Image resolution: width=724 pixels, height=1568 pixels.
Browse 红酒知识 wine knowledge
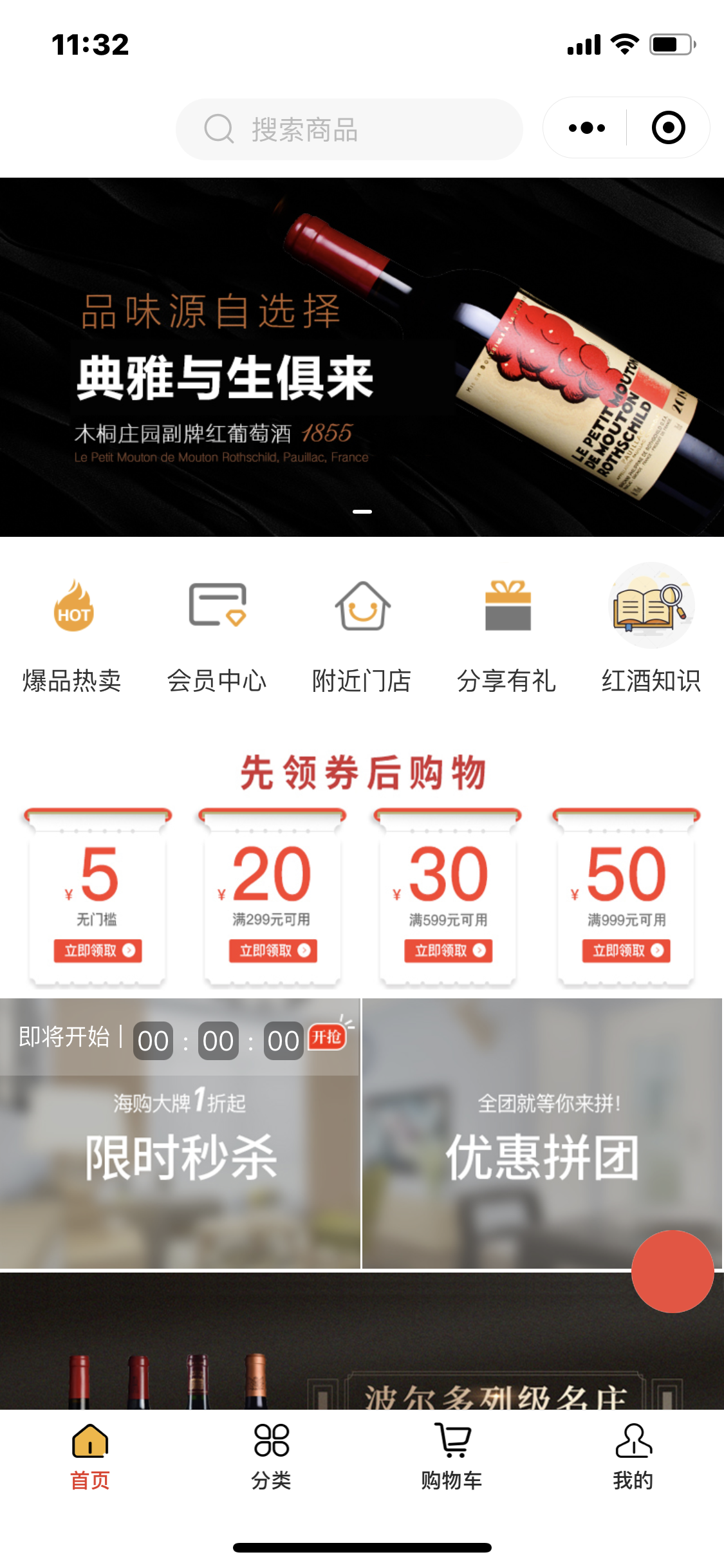651,635
